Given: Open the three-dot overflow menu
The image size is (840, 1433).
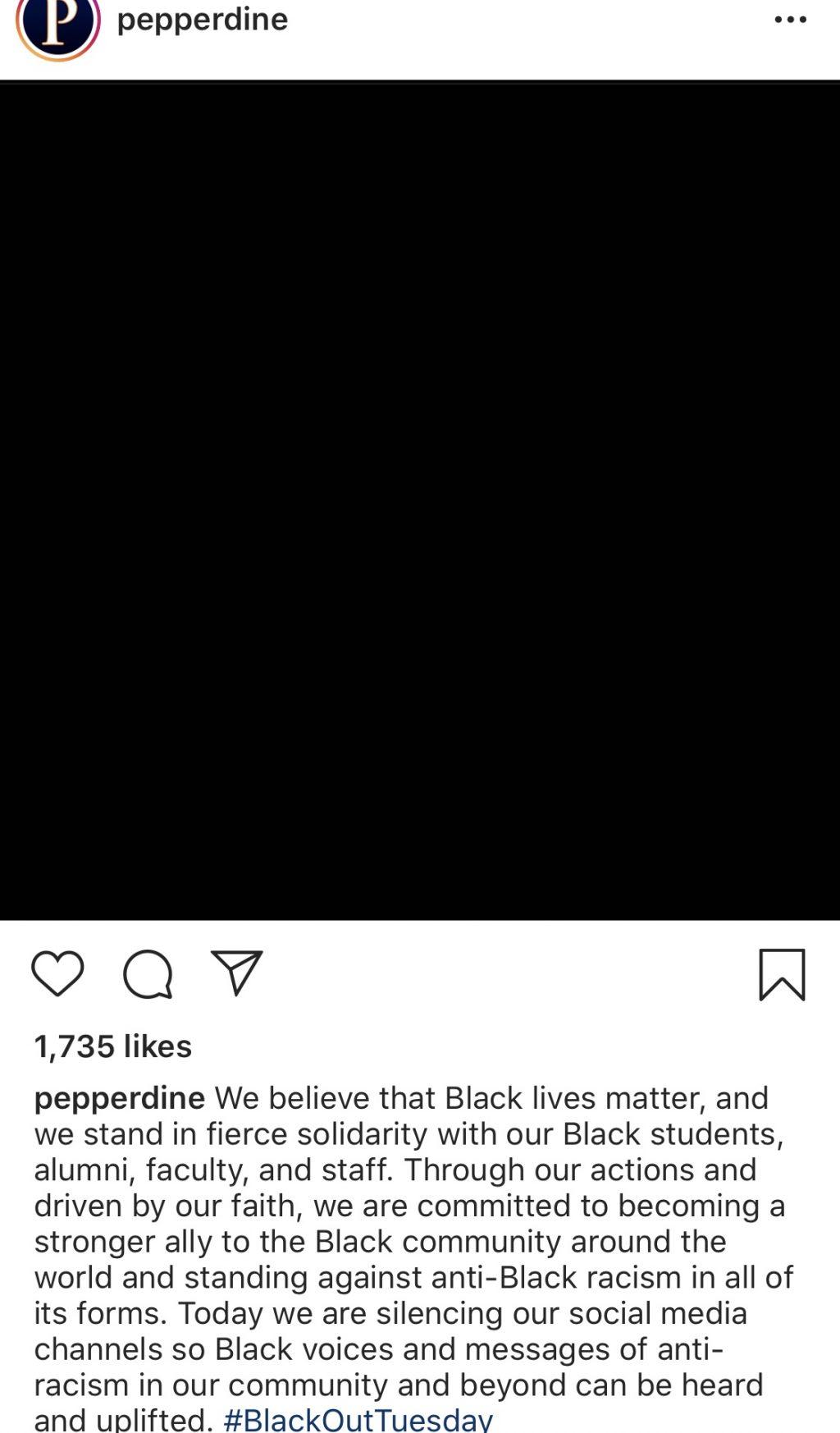Looking at the screenshot, I should pos(790,20).
